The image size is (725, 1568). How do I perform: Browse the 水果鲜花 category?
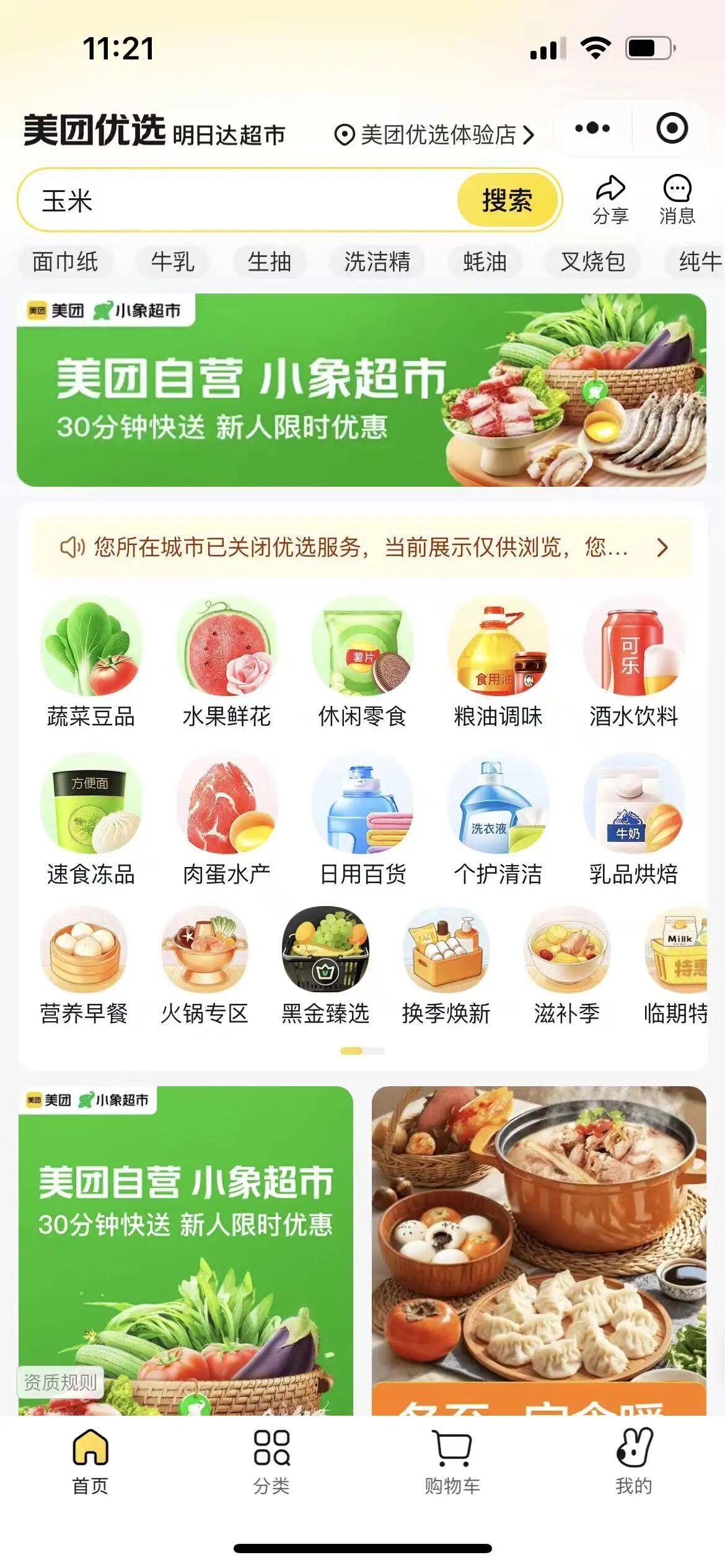point(227,663)
